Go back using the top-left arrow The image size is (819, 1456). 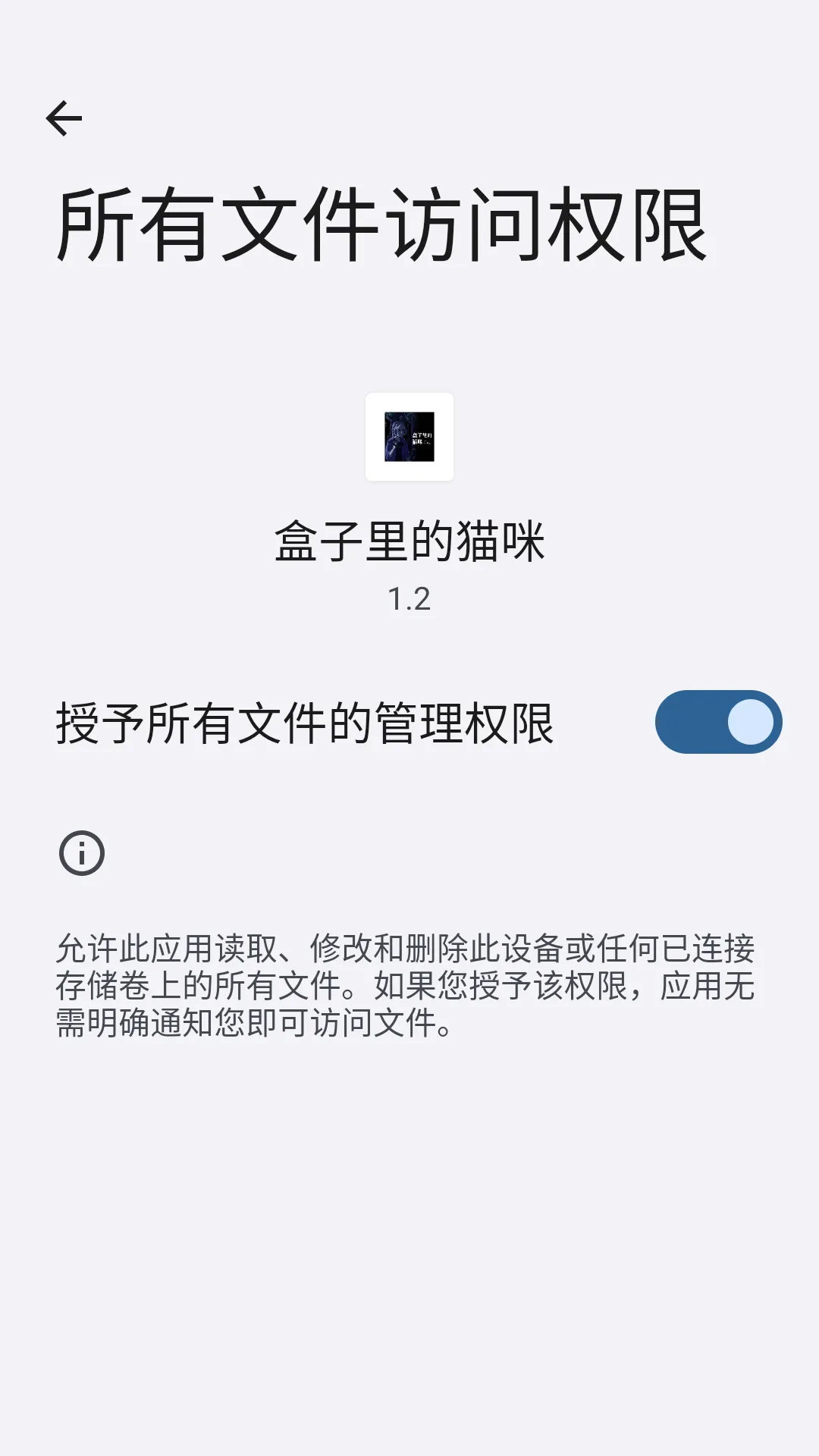[x=64, y=118]
